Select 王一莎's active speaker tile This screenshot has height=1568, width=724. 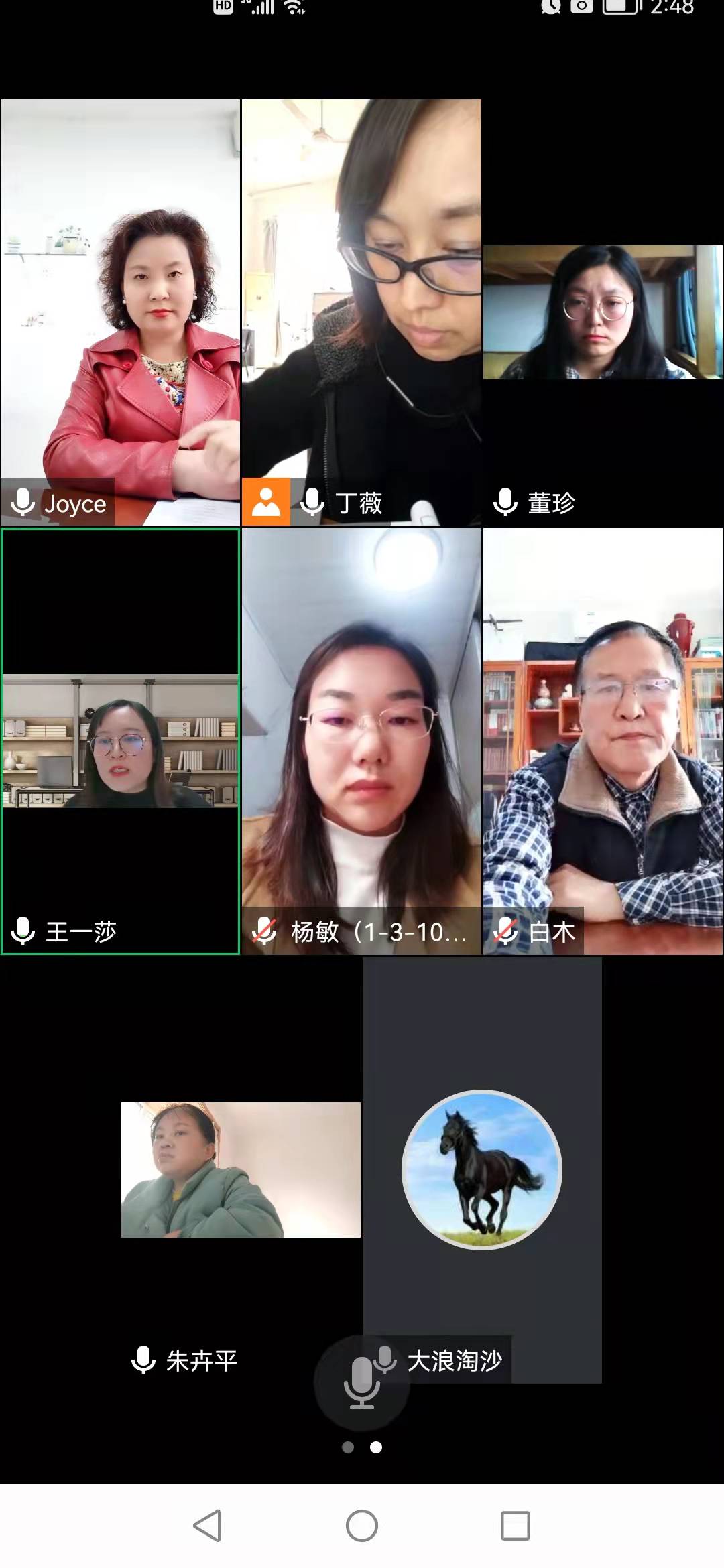120,740
